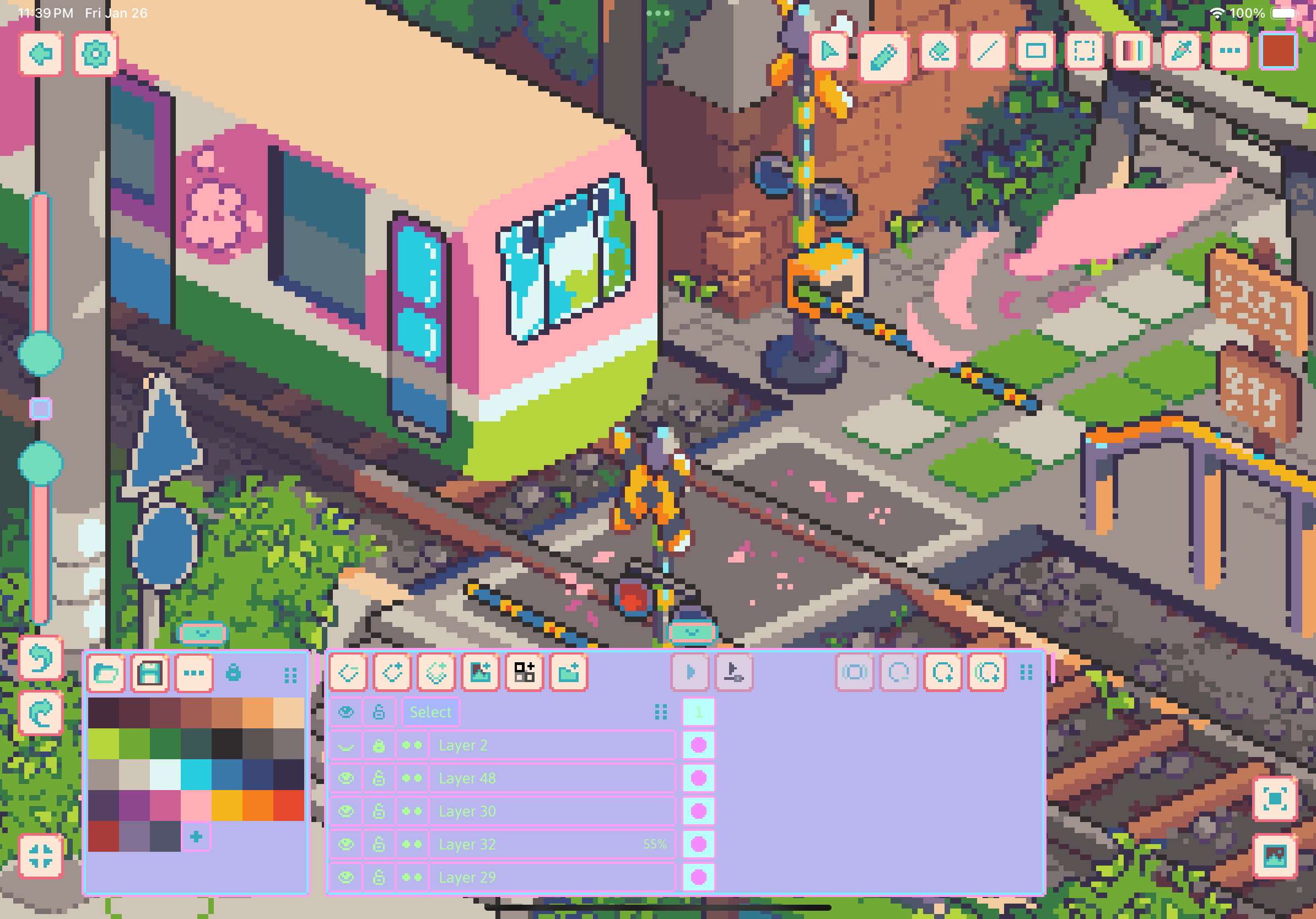Fit canvas to screen
This screenshot has width=1316, height=919.
click(x=1275, y=799)
